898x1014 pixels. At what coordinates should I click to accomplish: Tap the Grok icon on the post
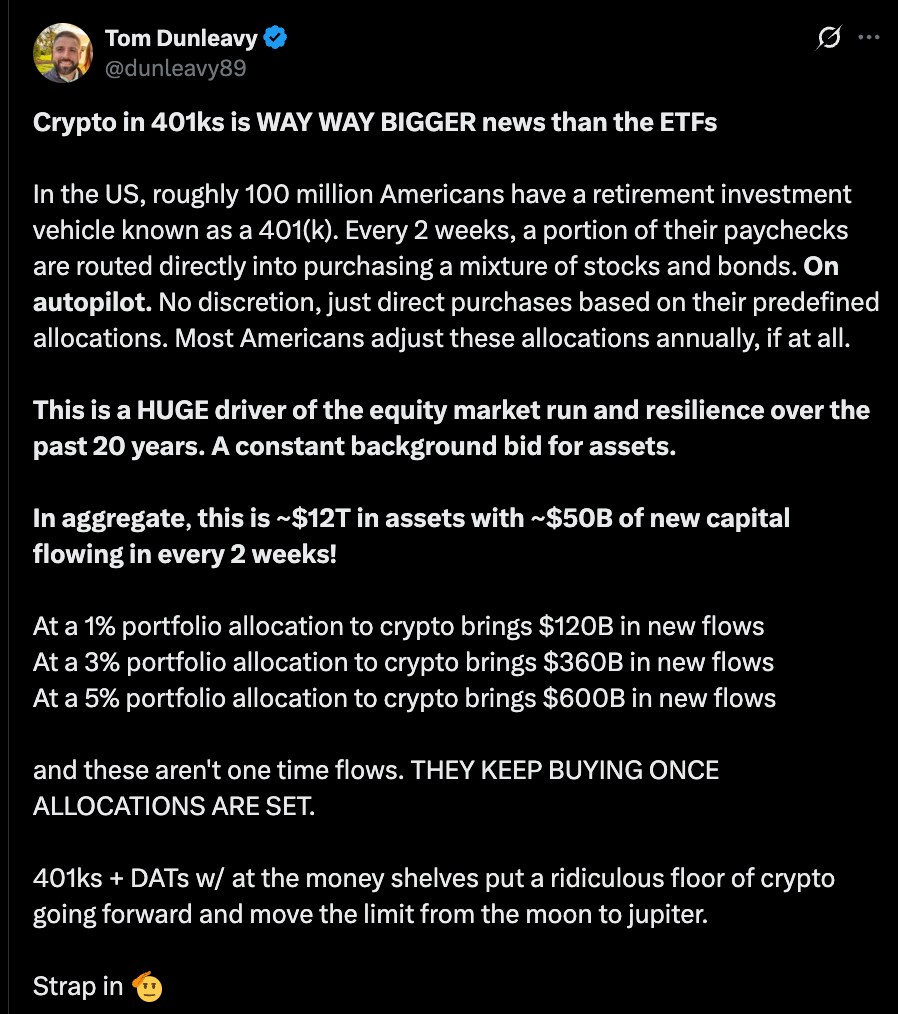(829, 39)
